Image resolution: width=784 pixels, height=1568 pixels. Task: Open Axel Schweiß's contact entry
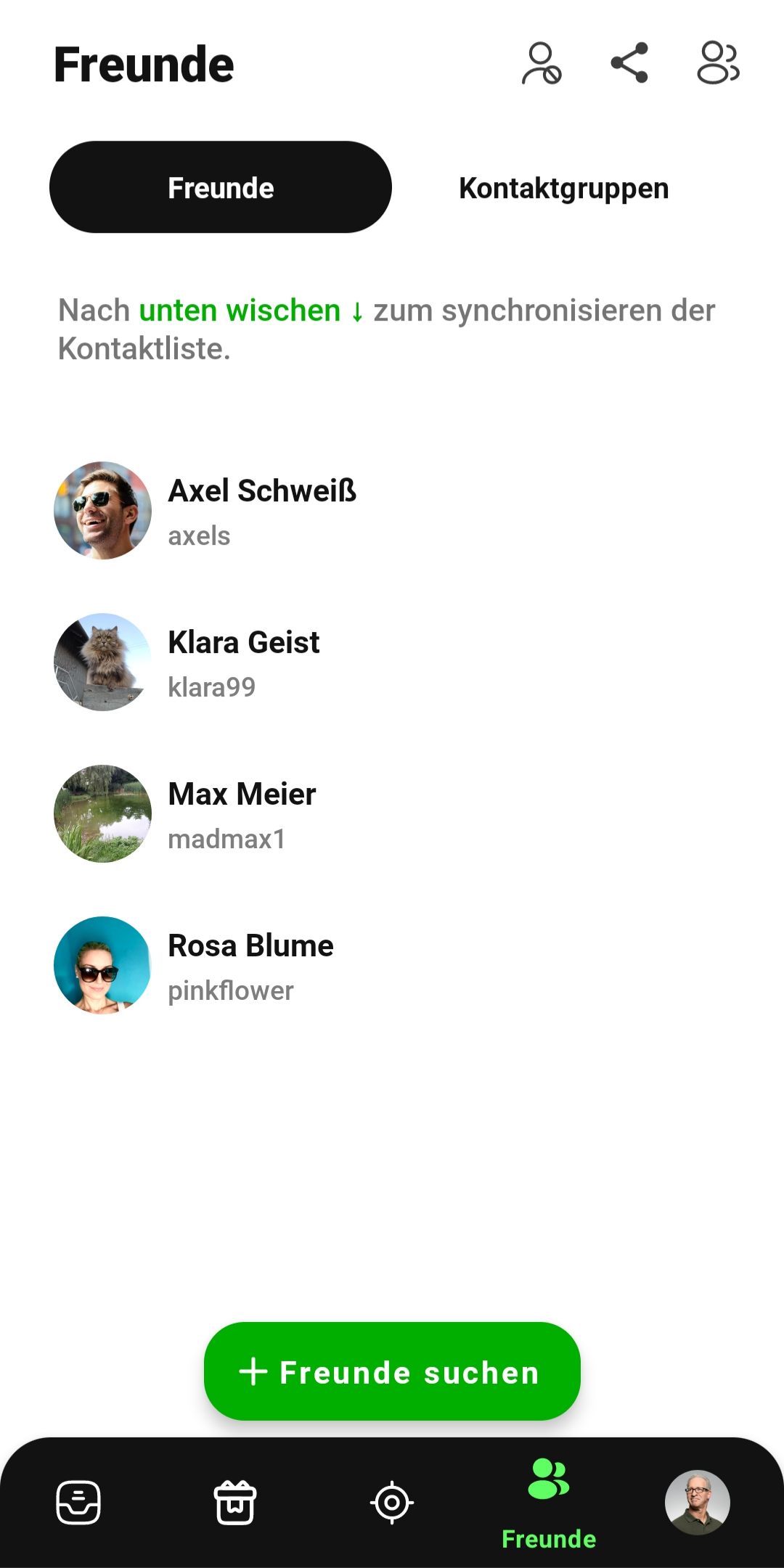pos(261,511)
